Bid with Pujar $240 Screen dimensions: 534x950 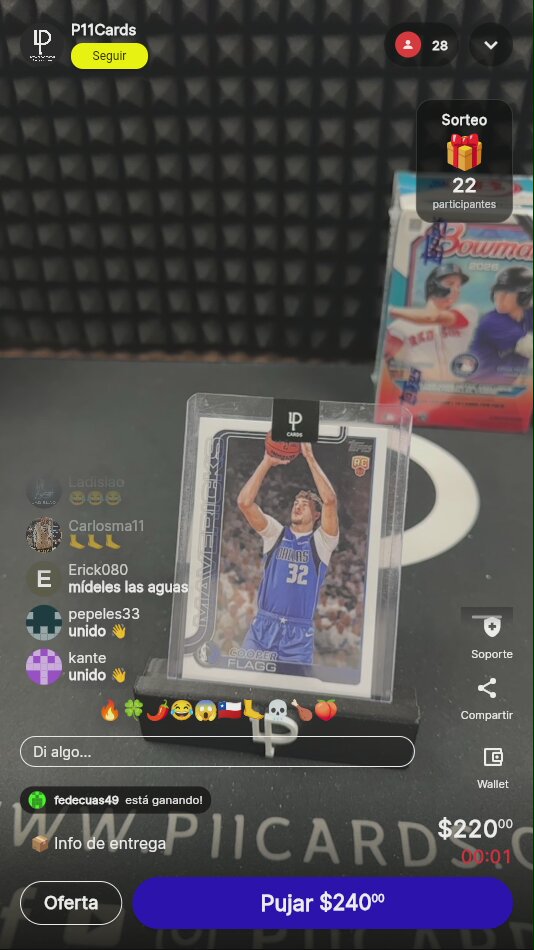[x=322, y=903]
